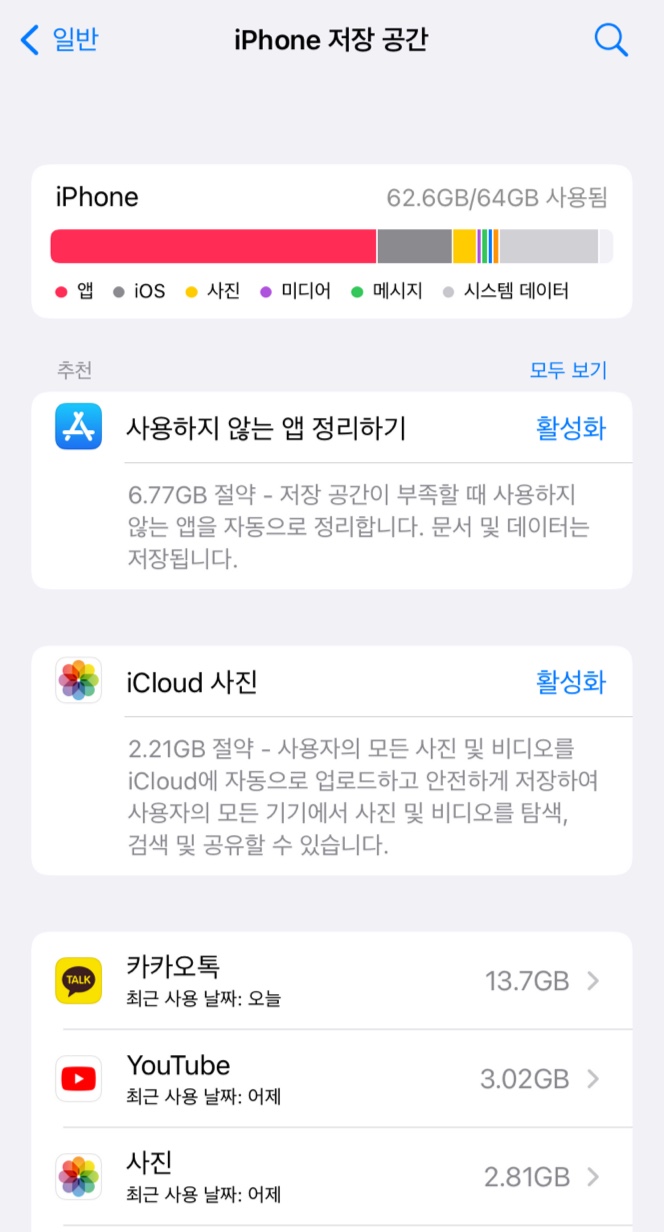Open the search magnifier icon
This screenshot has height=1232, width=664.
point(610,40)
